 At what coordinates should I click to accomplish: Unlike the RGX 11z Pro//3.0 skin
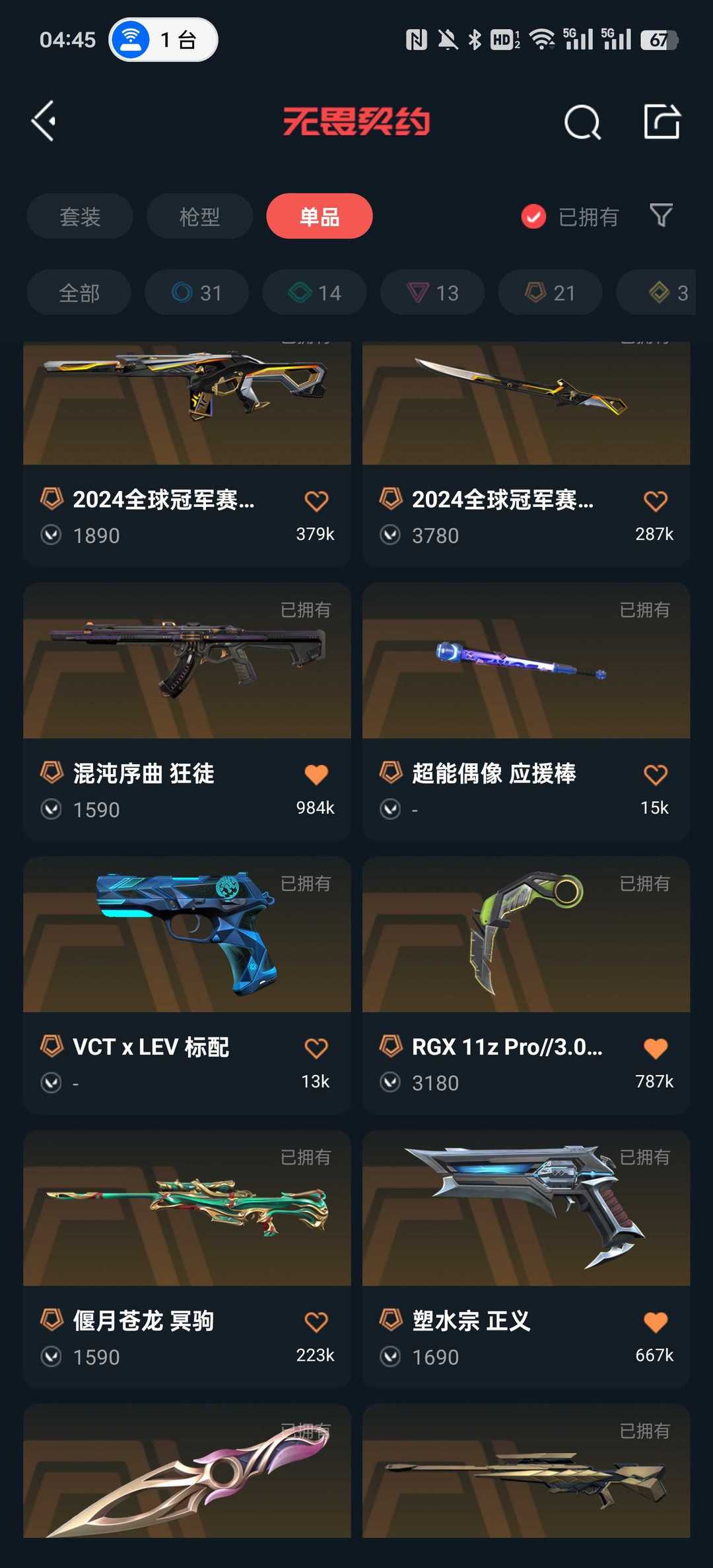pos(655,1049)
